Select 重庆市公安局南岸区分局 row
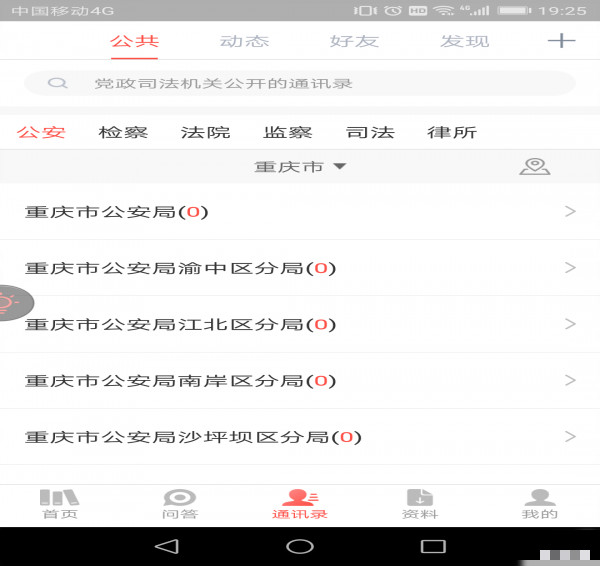The width and height of the screenshot is (600, 566). point(300,381)
